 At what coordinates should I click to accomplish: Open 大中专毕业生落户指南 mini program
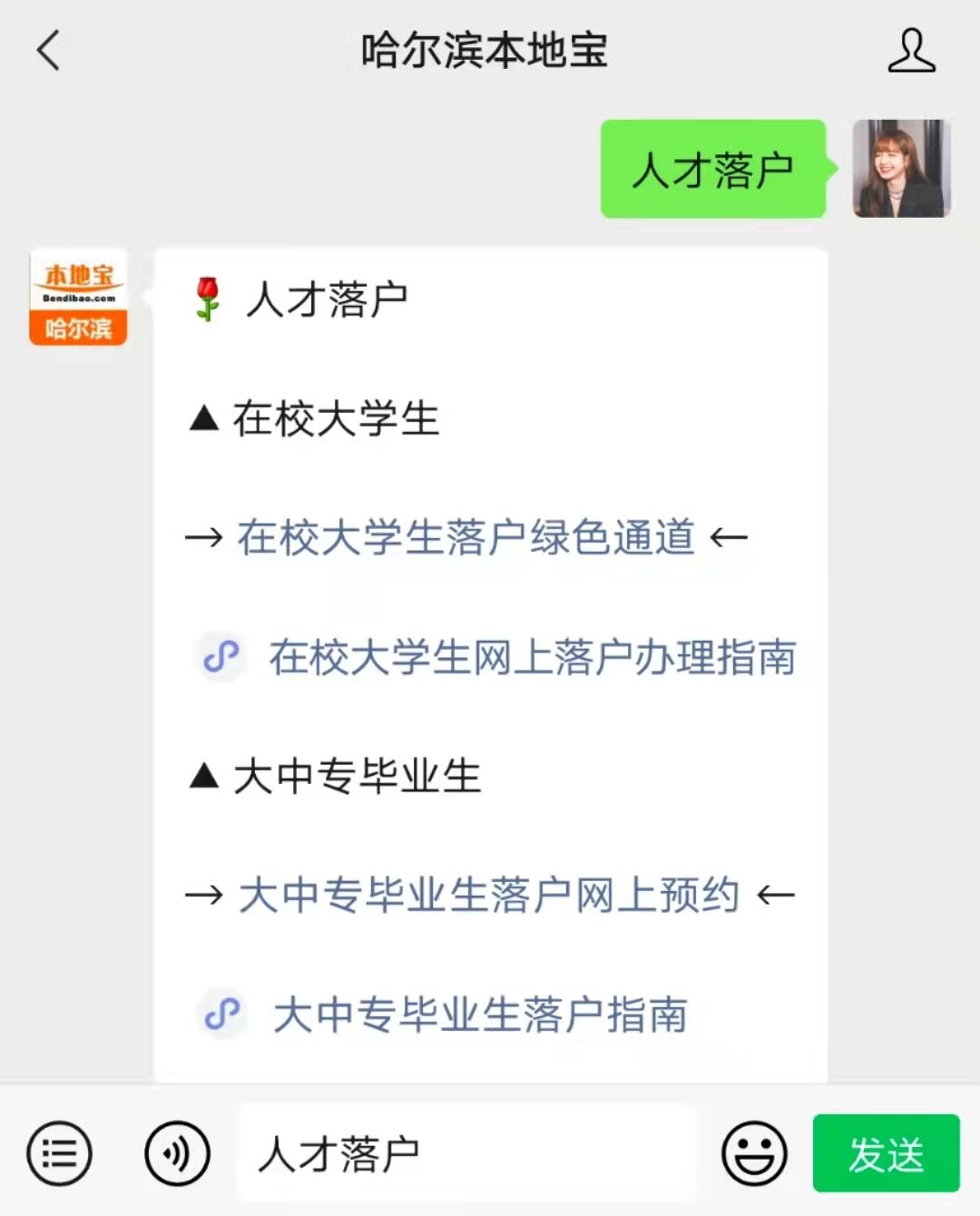coord(479,1014)
